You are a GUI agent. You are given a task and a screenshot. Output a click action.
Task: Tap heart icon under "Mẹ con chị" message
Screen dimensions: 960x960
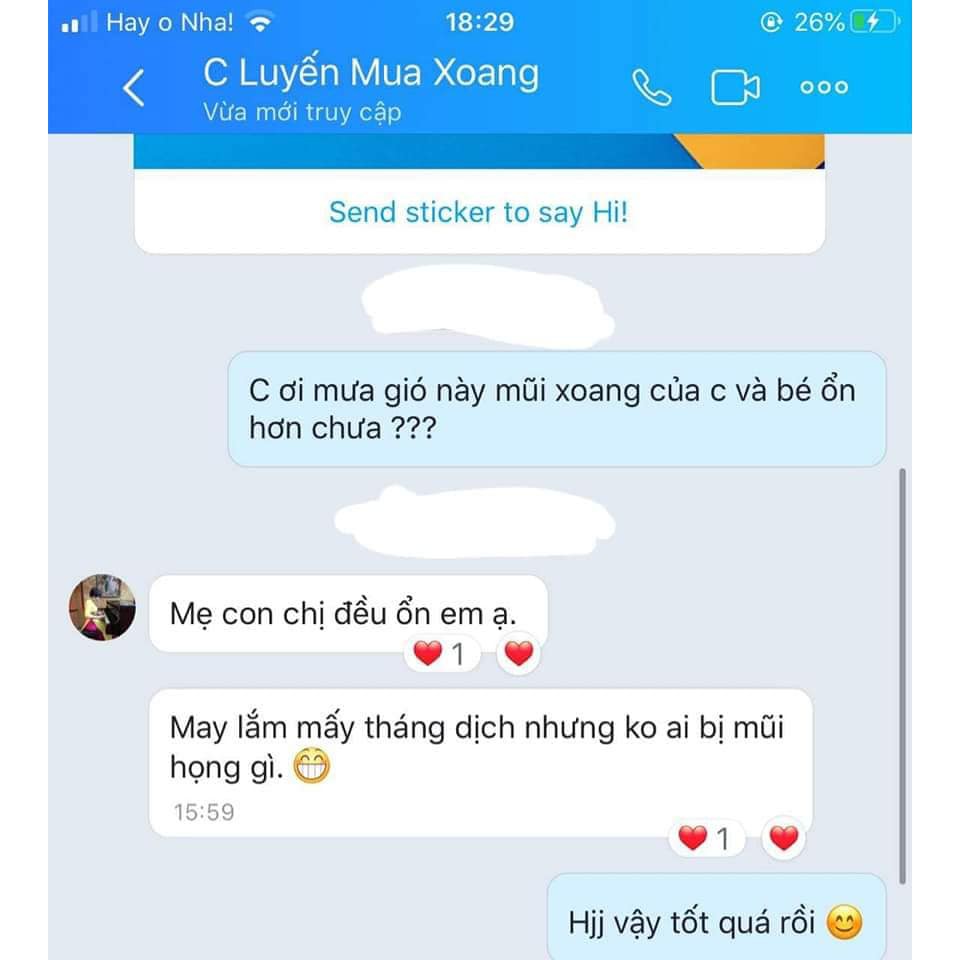tap(518, 655)
